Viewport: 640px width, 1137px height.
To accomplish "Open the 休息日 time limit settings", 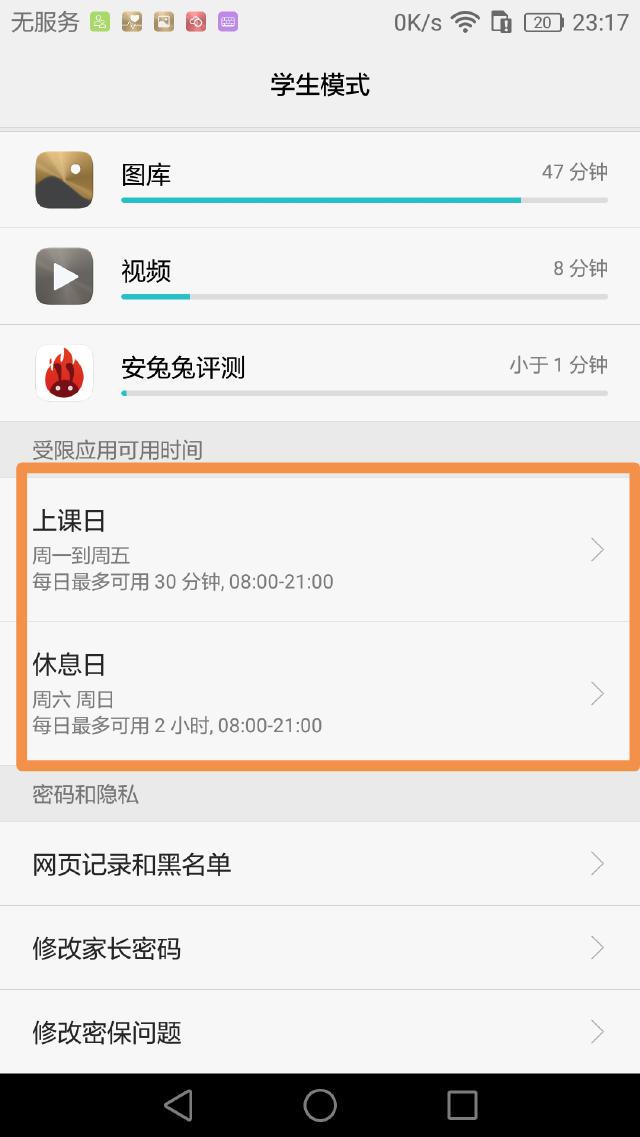I will coord(320,694).
